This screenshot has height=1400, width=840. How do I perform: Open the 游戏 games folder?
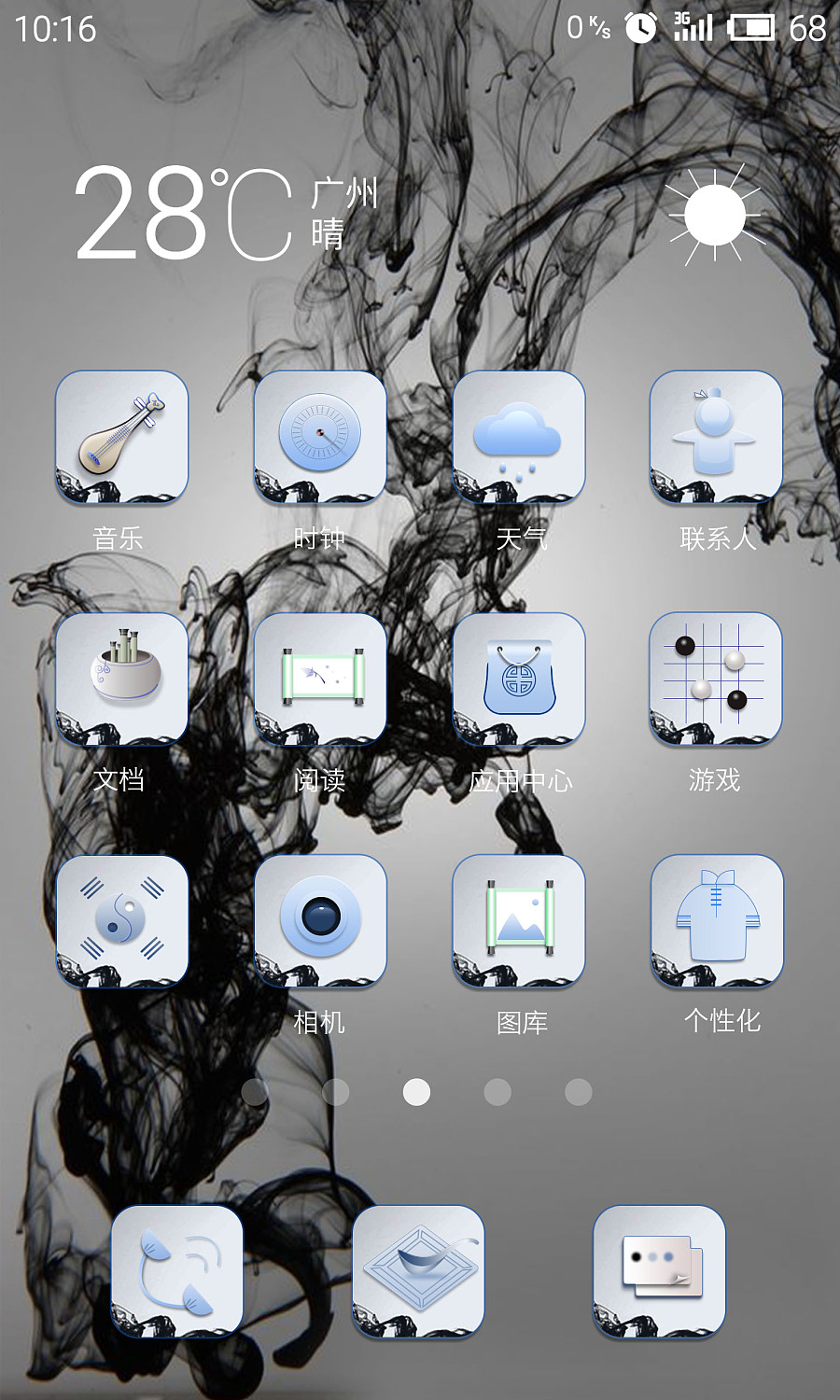coord(716,679)
